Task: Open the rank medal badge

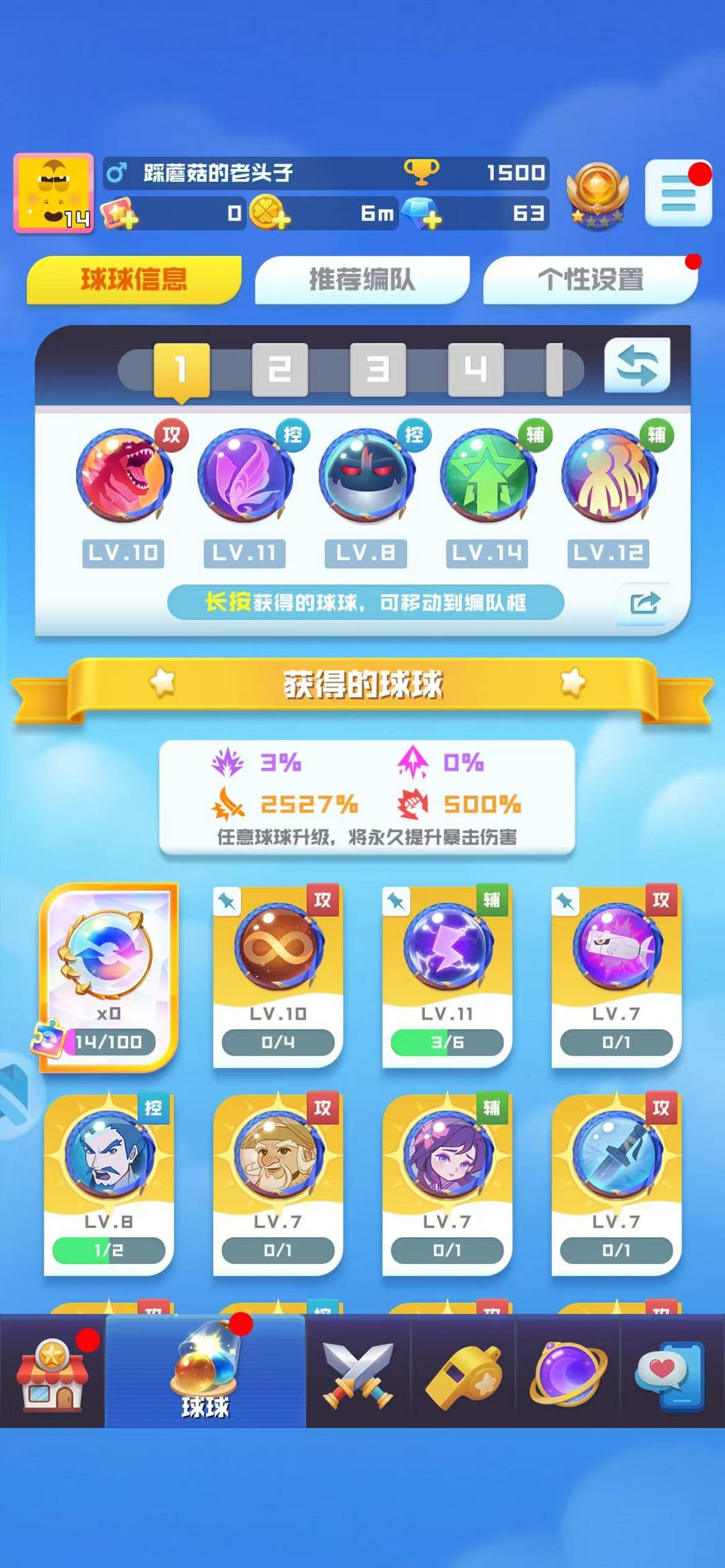Action: [597, 194]
